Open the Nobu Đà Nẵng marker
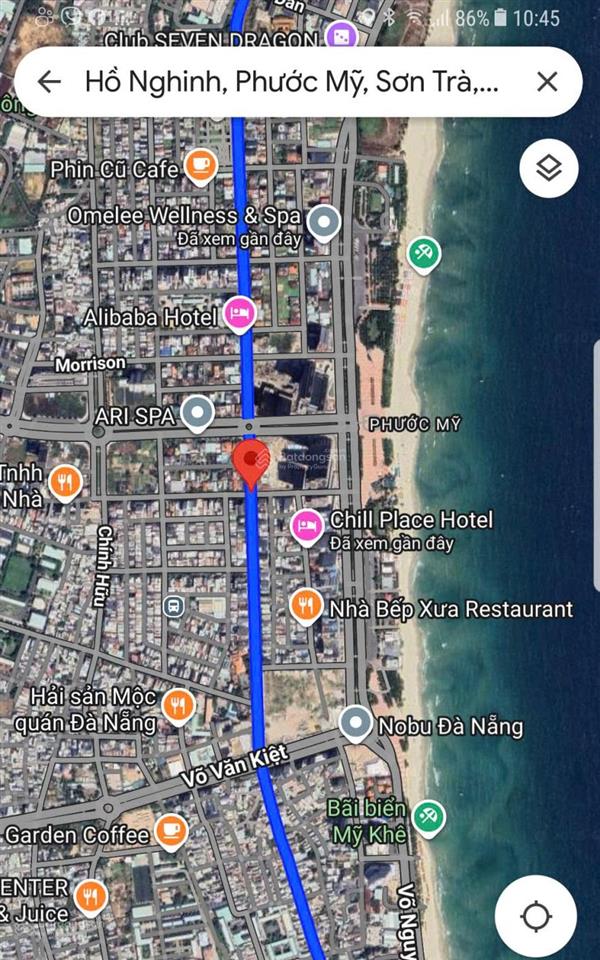Image resolution: width=600 pixels, height=960 pixels. (x=355, y=723)
